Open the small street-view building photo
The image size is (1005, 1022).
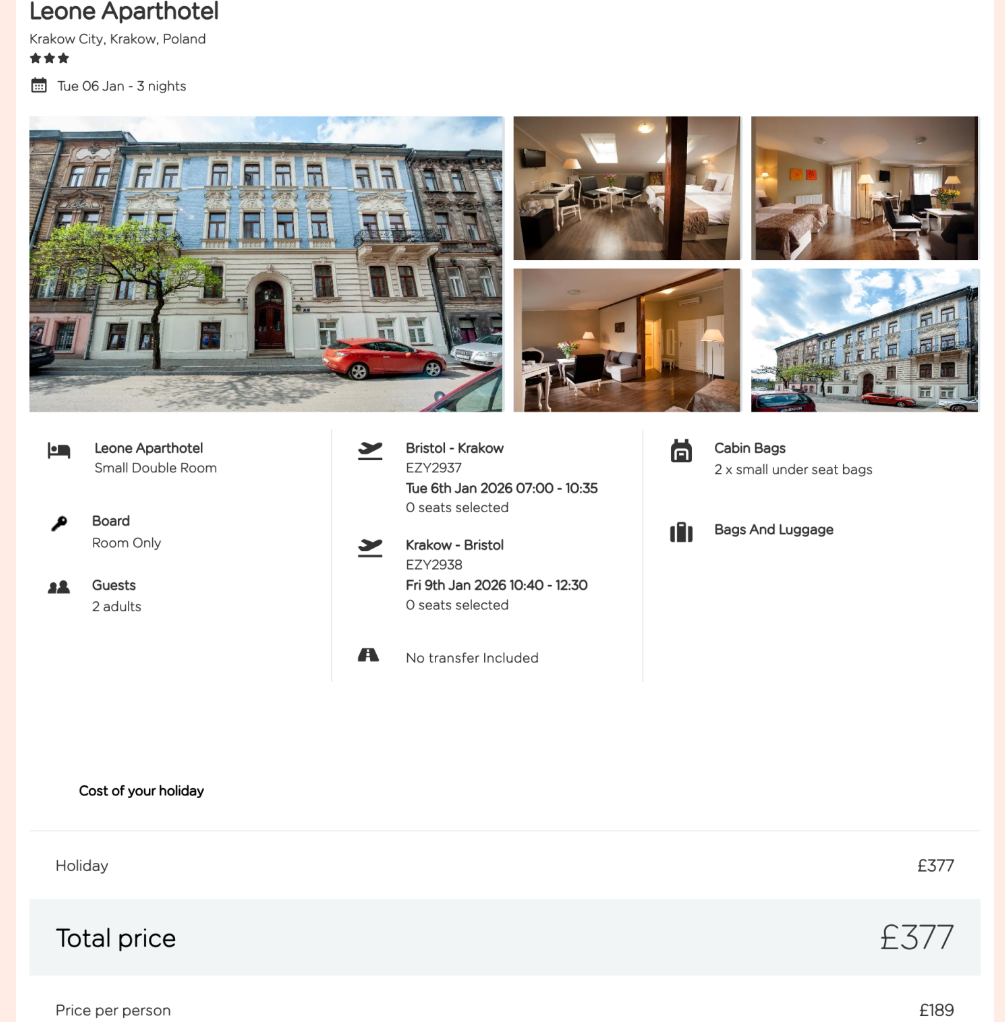(x=864, y=340)
